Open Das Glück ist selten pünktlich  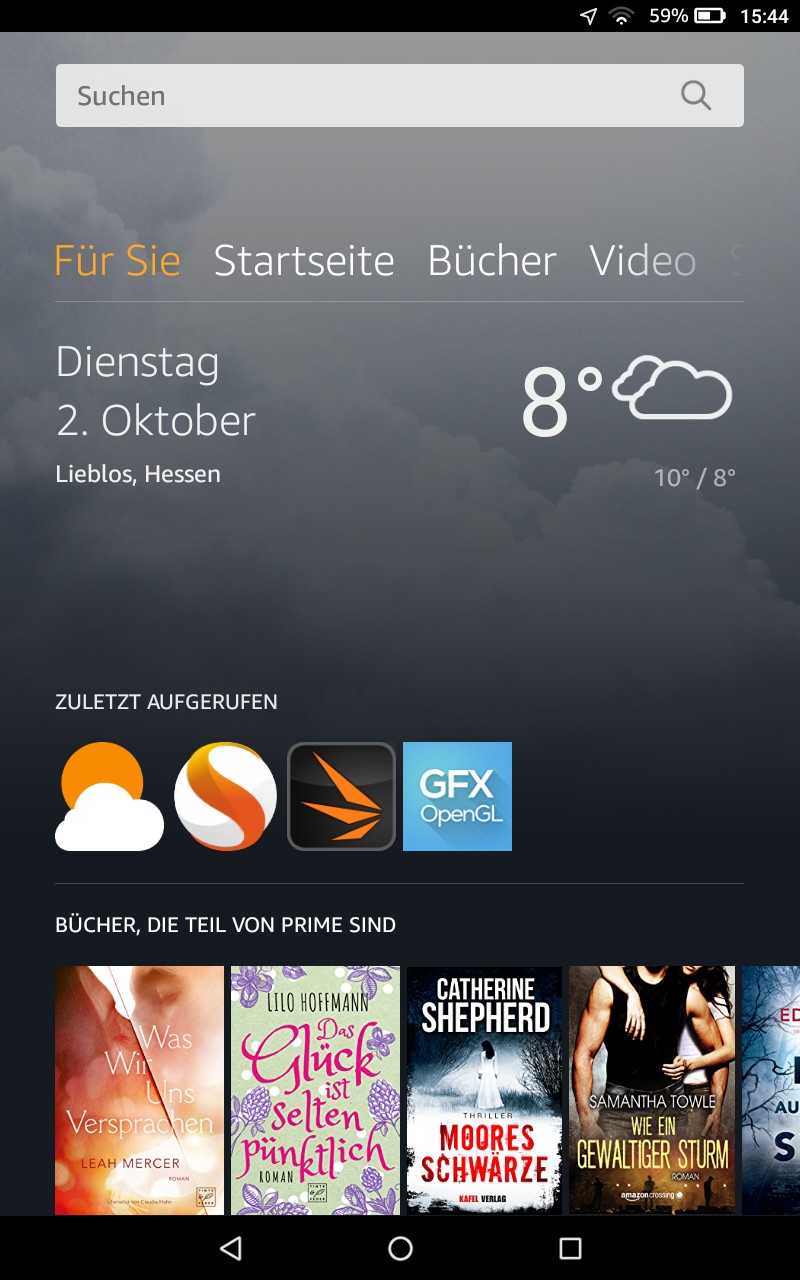pyautogui.click(x=315, y=1090)
